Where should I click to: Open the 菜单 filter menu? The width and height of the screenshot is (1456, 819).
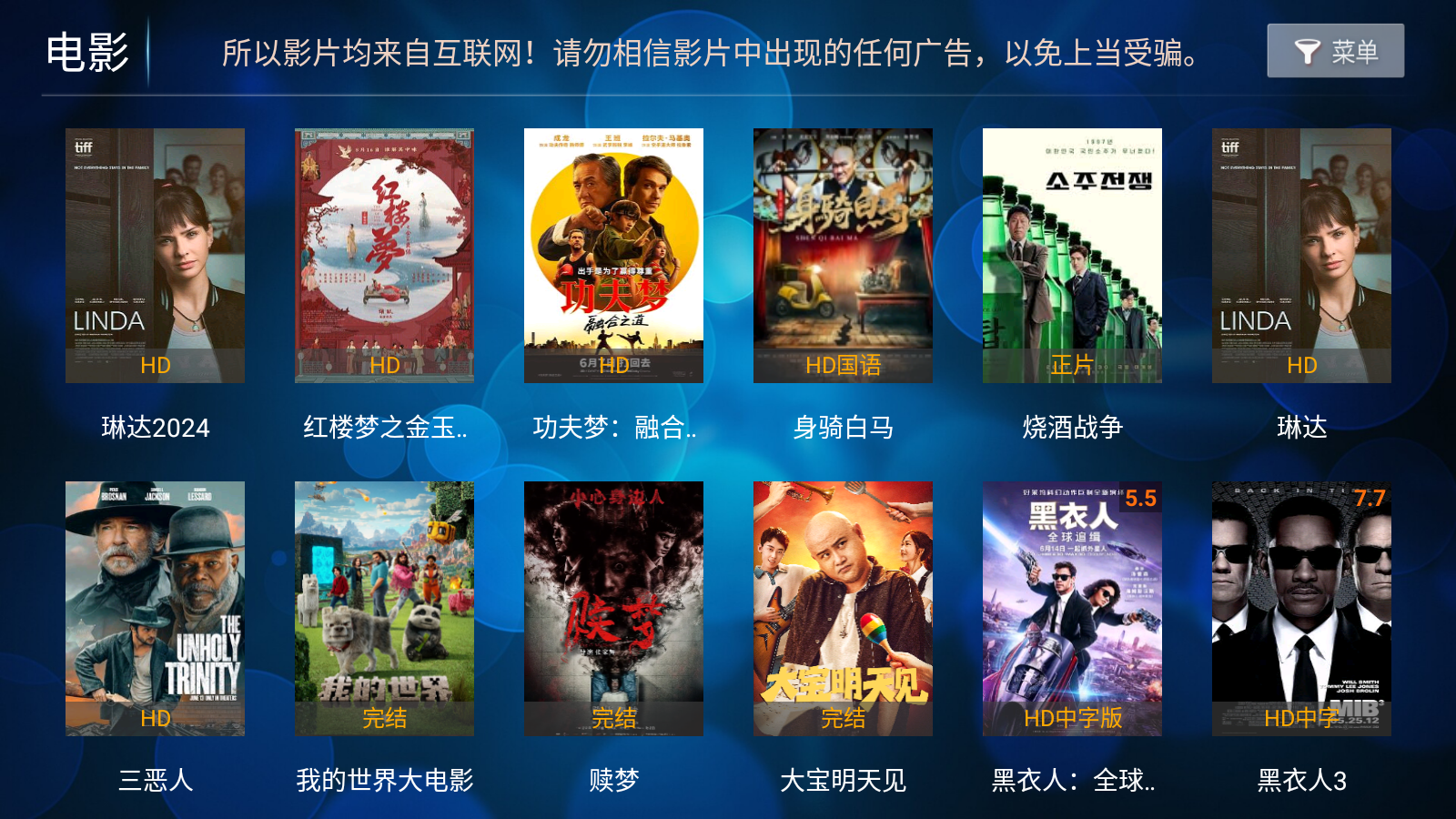1335,51
